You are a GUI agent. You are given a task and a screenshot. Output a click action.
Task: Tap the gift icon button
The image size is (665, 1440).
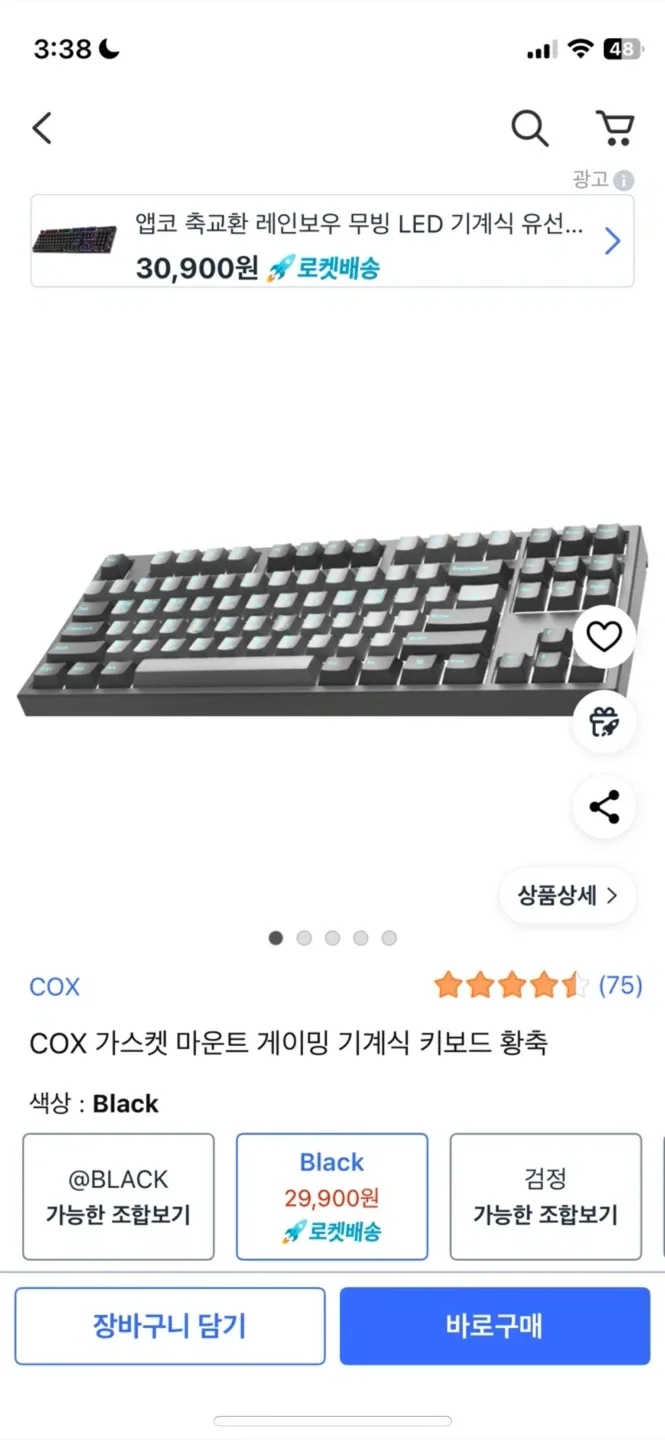point(604,722)
